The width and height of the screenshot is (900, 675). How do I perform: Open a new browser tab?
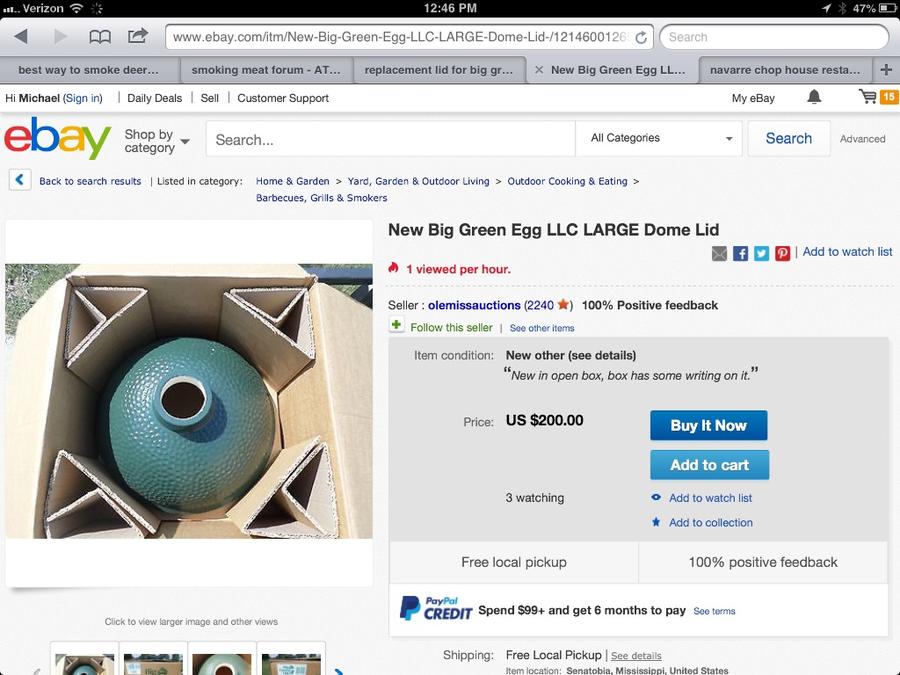point(886,70)
